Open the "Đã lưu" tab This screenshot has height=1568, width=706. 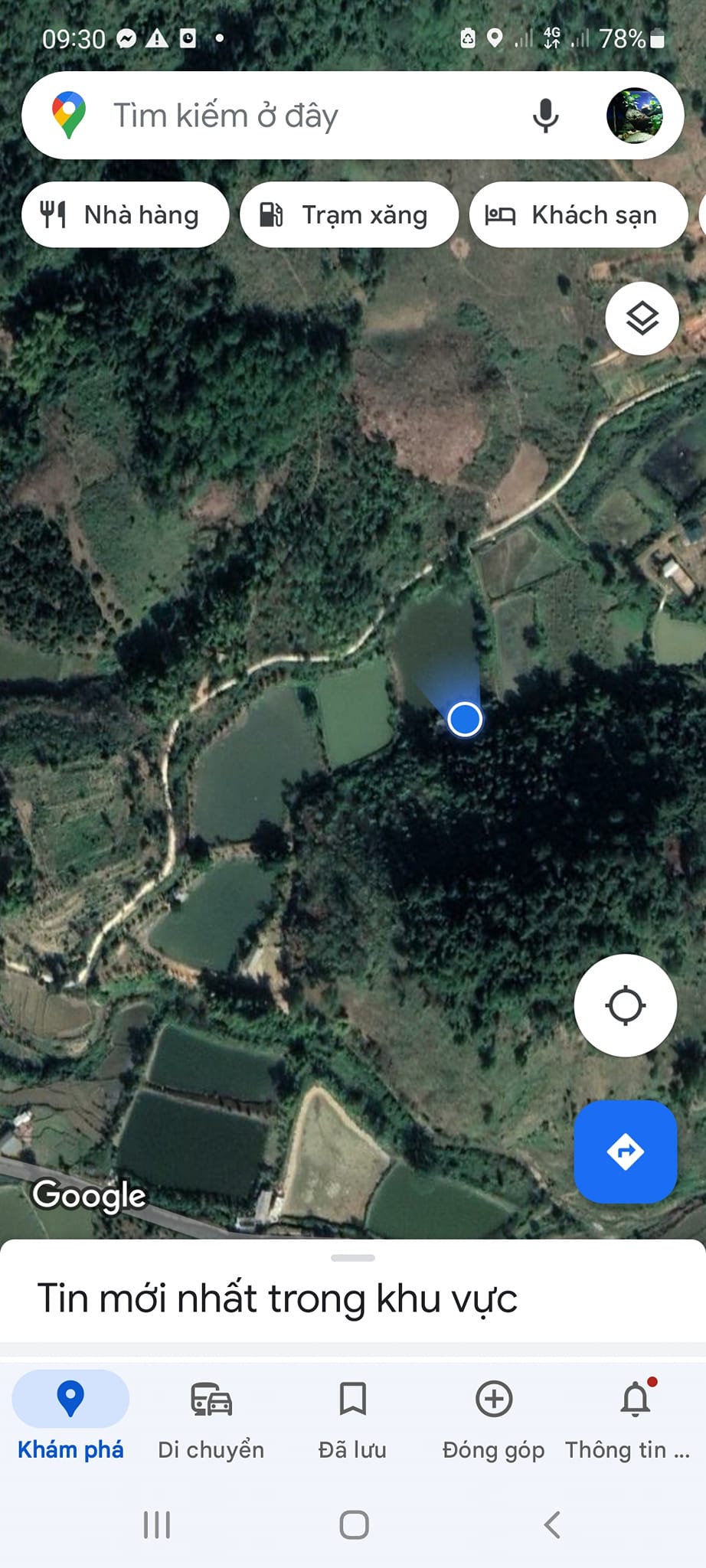pos(352,1416)
